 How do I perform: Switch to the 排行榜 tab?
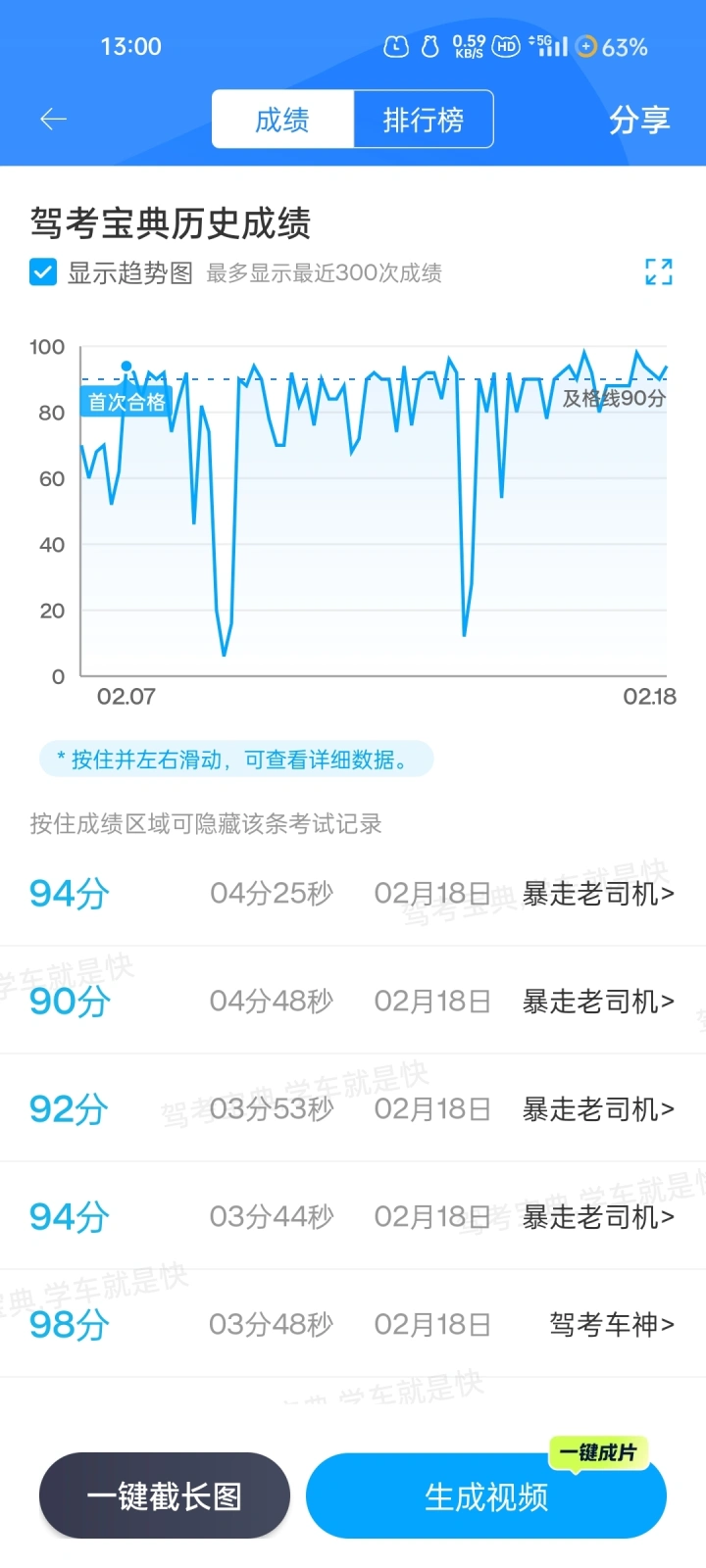[424, 120]
